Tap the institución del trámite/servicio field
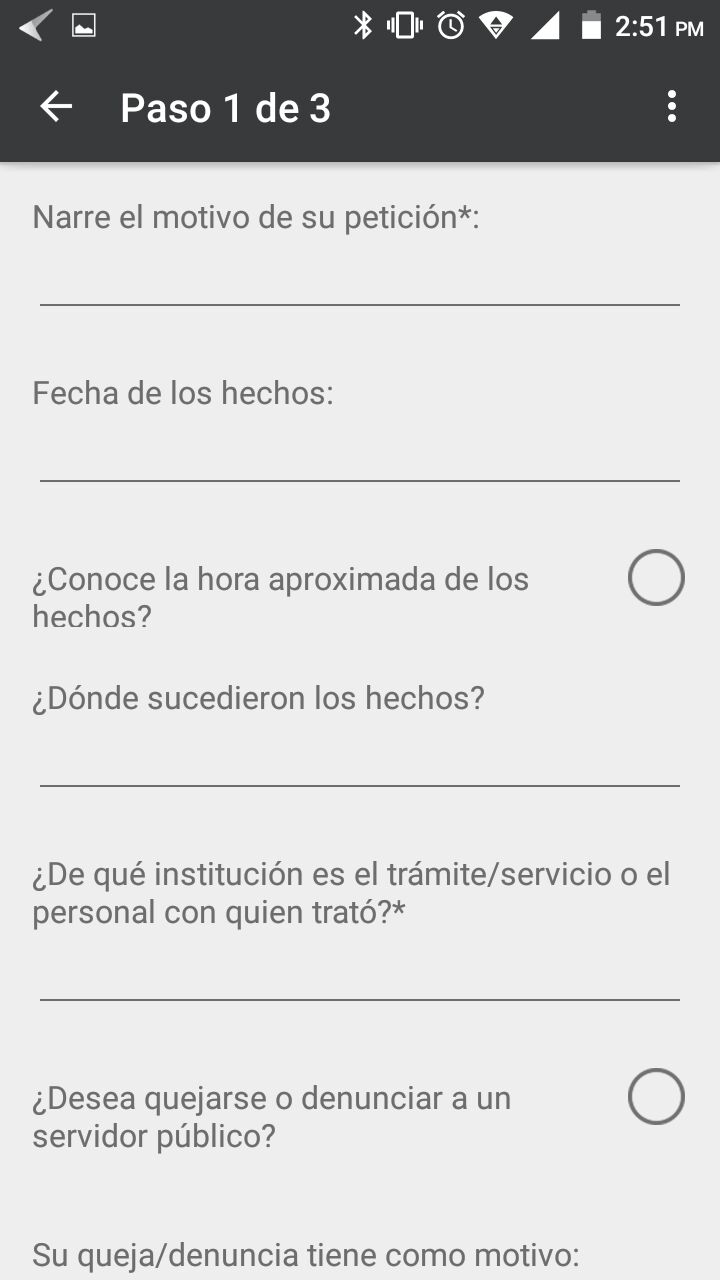Viewport: 720px width, 1280px height. click(x=360, y=990)
